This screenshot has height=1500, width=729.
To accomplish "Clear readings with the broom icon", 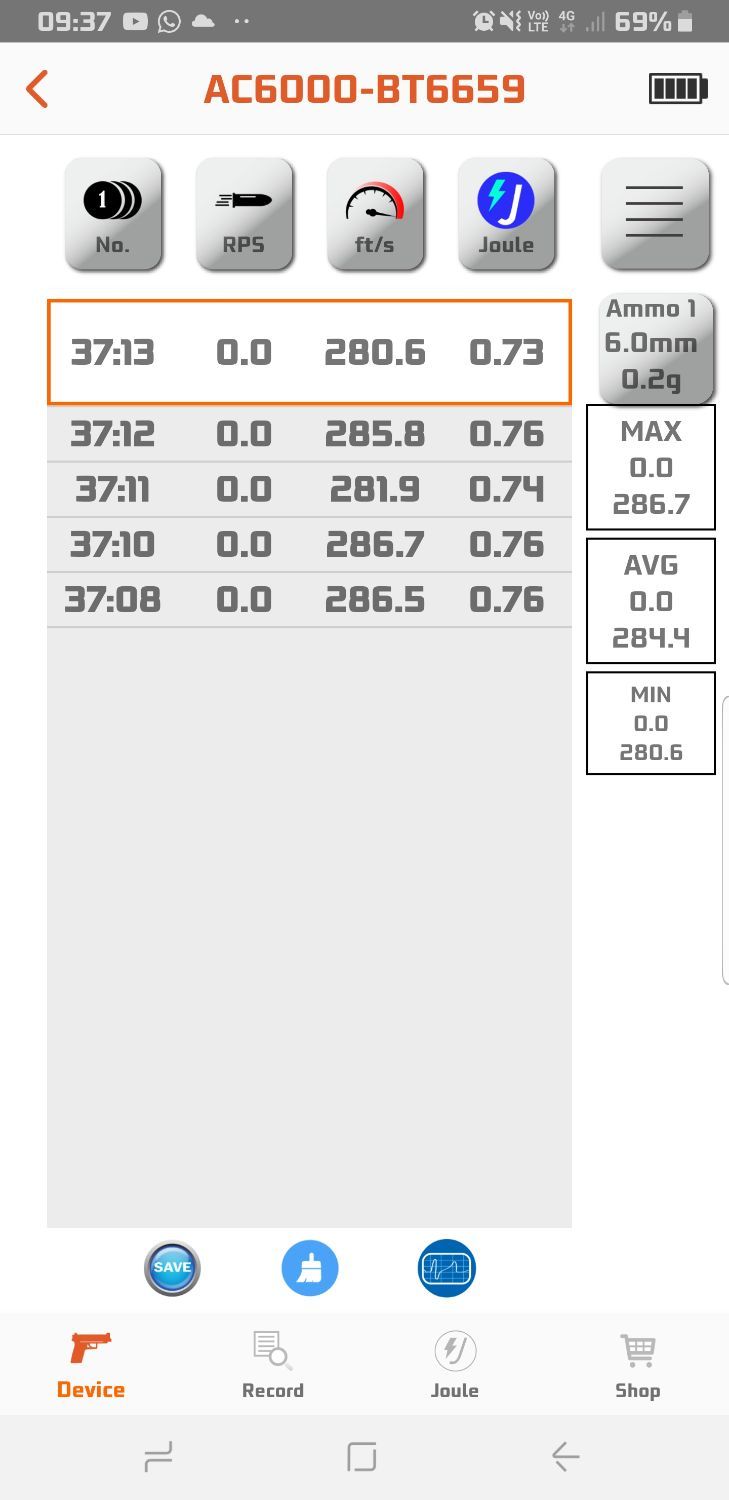I will [x=310, y=1268].
